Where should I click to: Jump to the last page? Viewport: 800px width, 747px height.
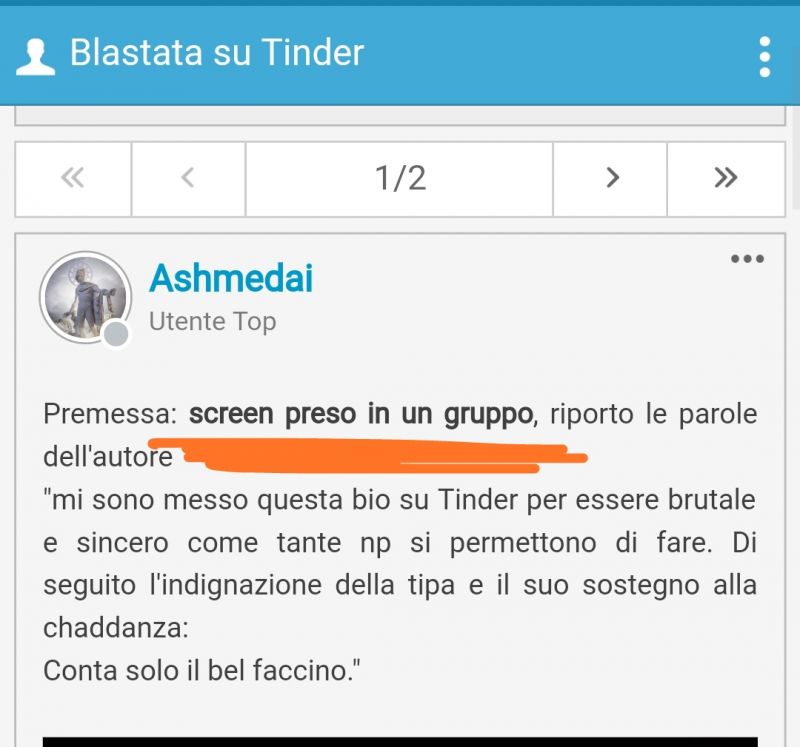[x=726, y=179]
